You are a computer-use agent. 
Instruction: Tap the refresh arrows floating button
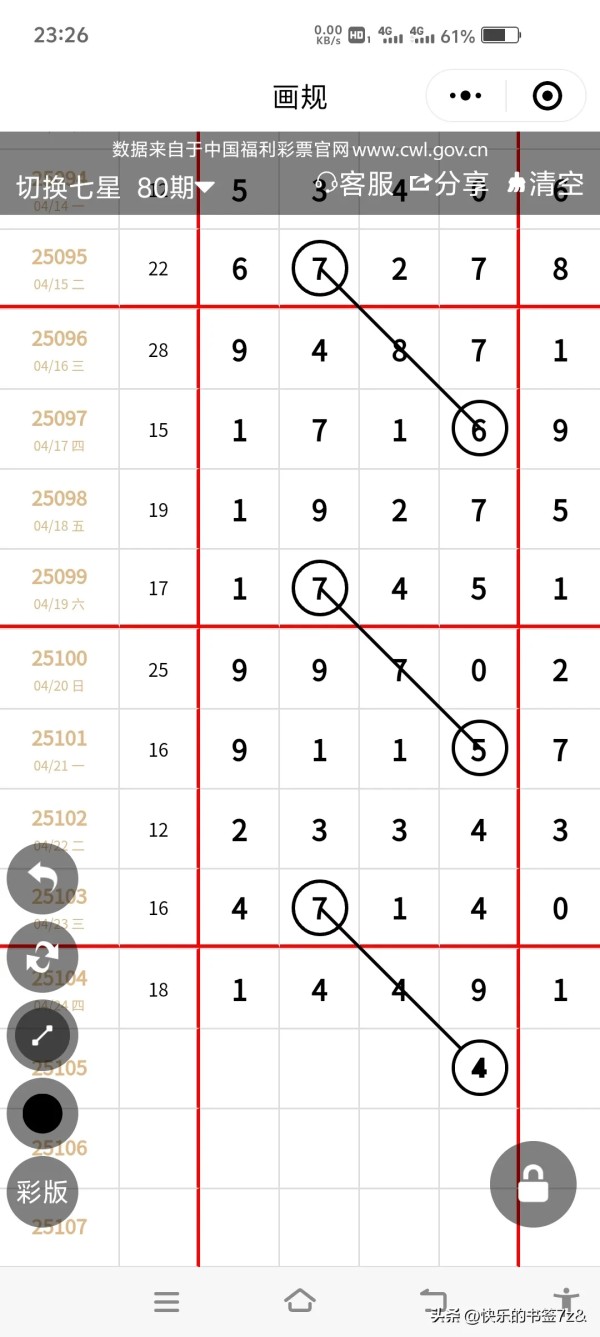(x=42, y=957)
